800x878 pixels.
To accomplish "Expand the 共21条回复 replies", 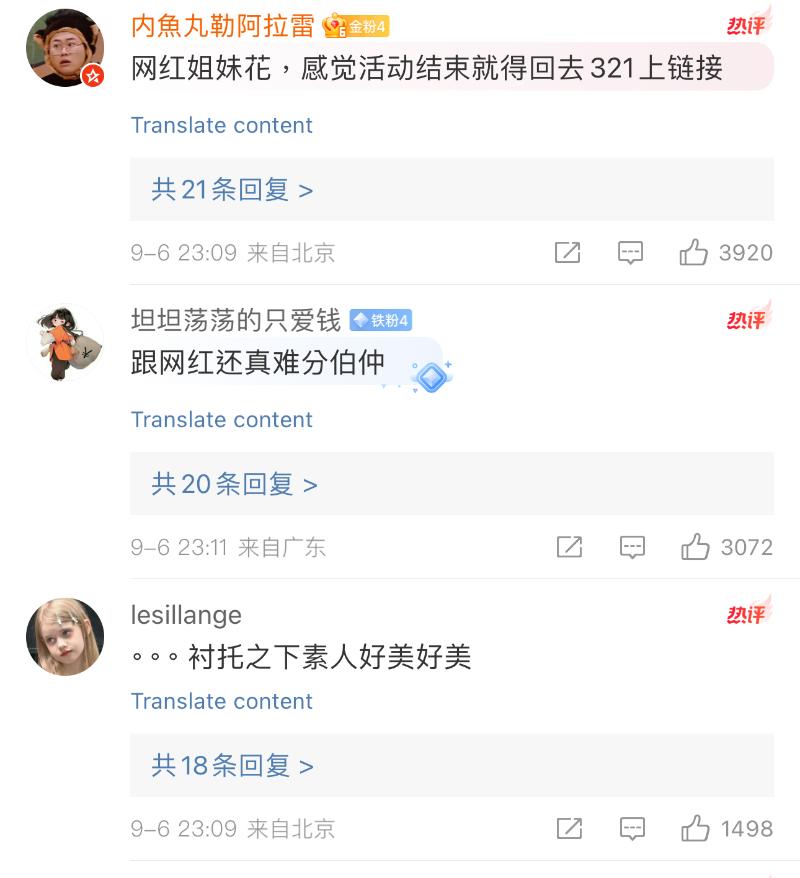I will 232,189.
